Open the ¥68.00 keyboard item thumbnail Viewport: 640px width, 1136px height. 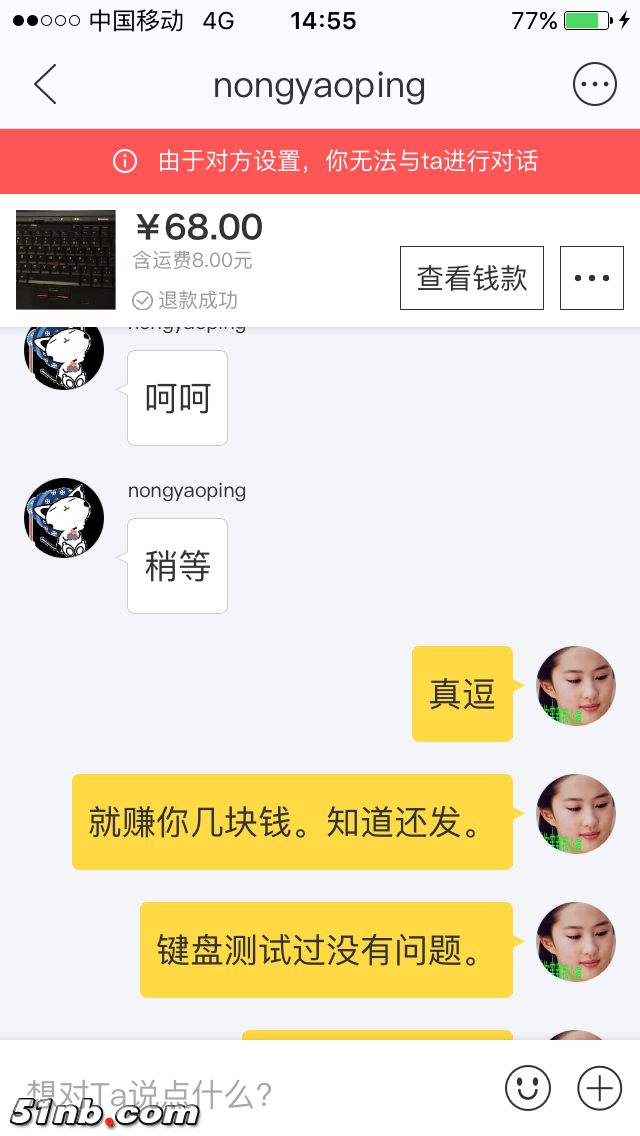66,260
